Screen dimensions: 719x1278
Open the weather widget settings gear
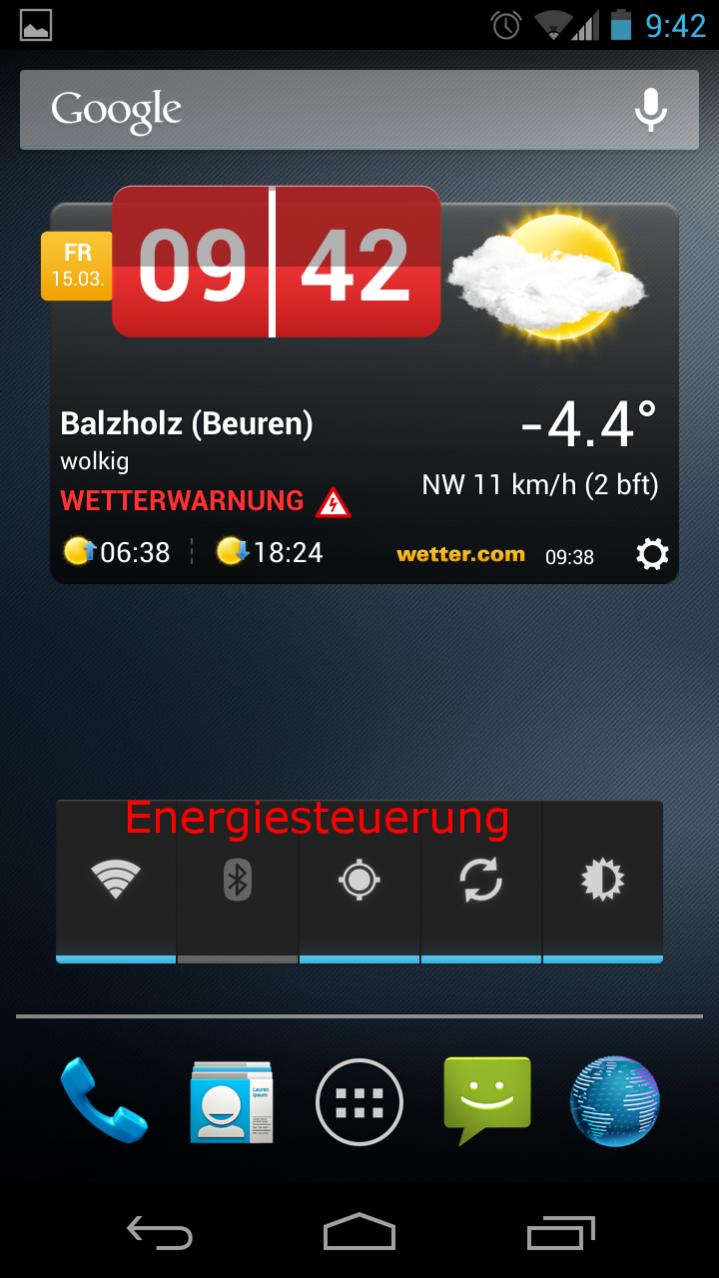point(652,554)
